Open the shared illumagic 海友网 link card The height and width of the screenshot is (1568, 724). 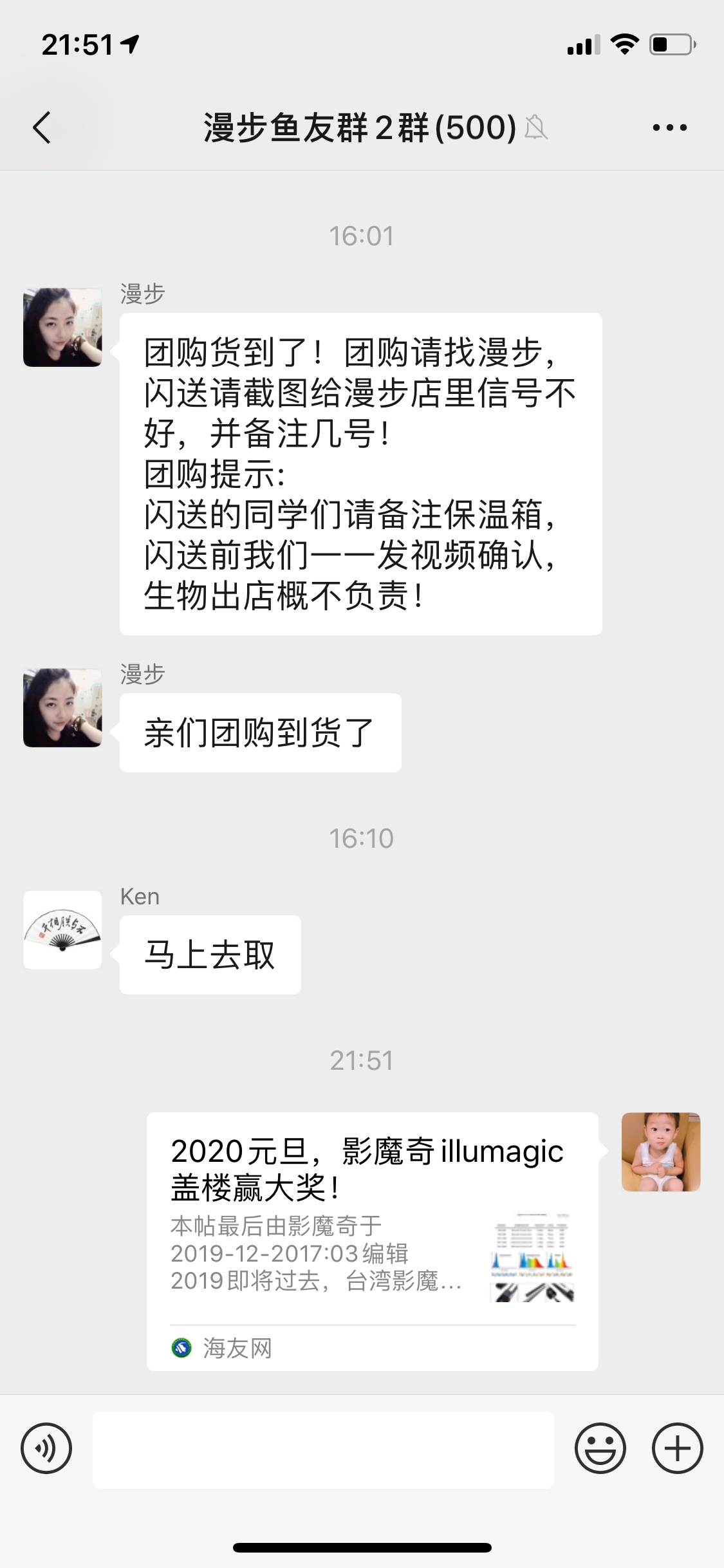pos(372,1241)
